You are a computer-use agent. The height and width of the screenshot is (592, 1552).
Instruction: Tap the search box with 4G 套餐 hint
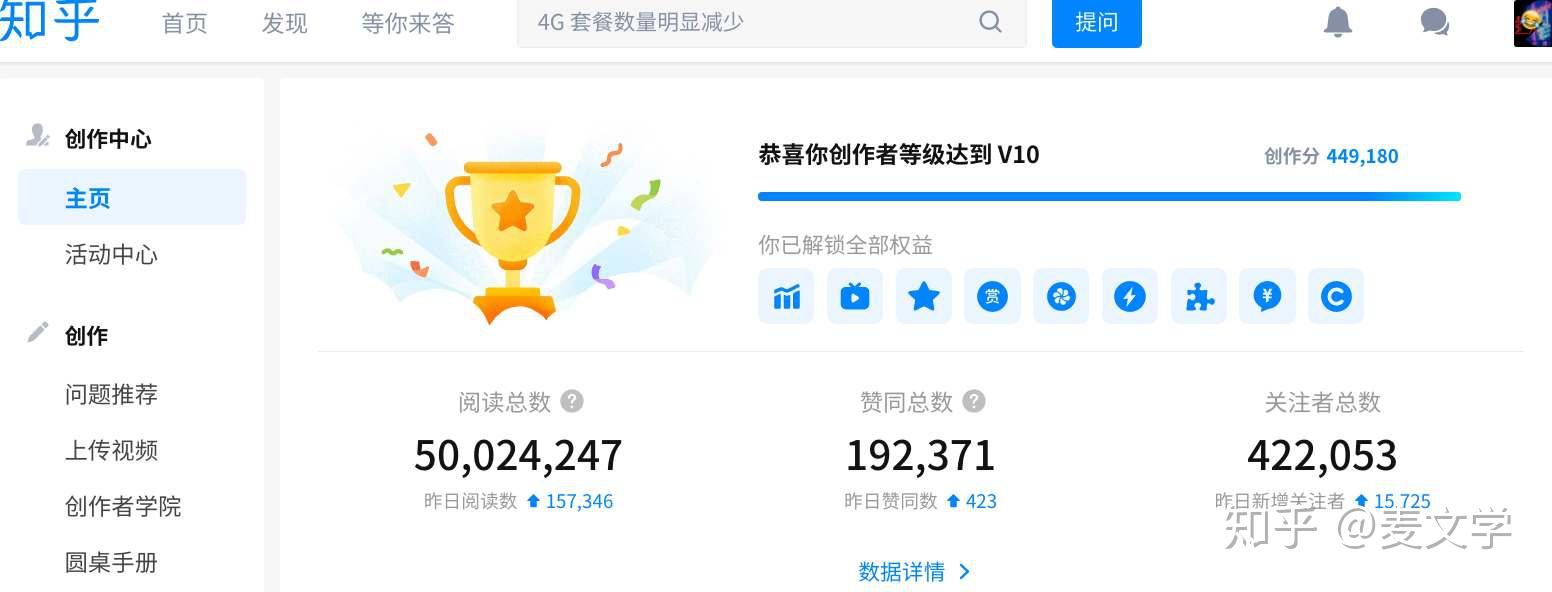(771, 22)
